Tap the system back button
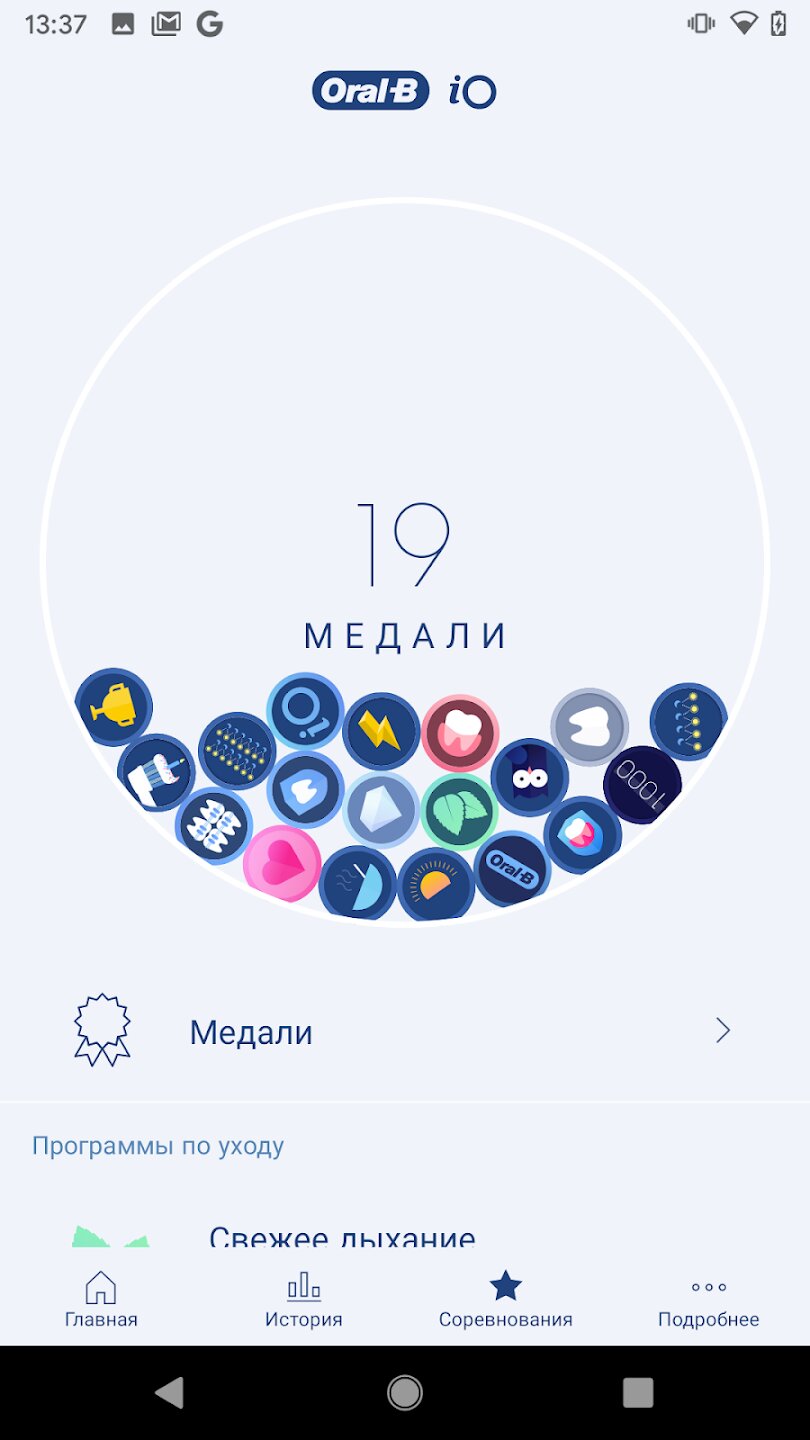Viewport: 810px width, 1440px height. [x=169, y=1392]
